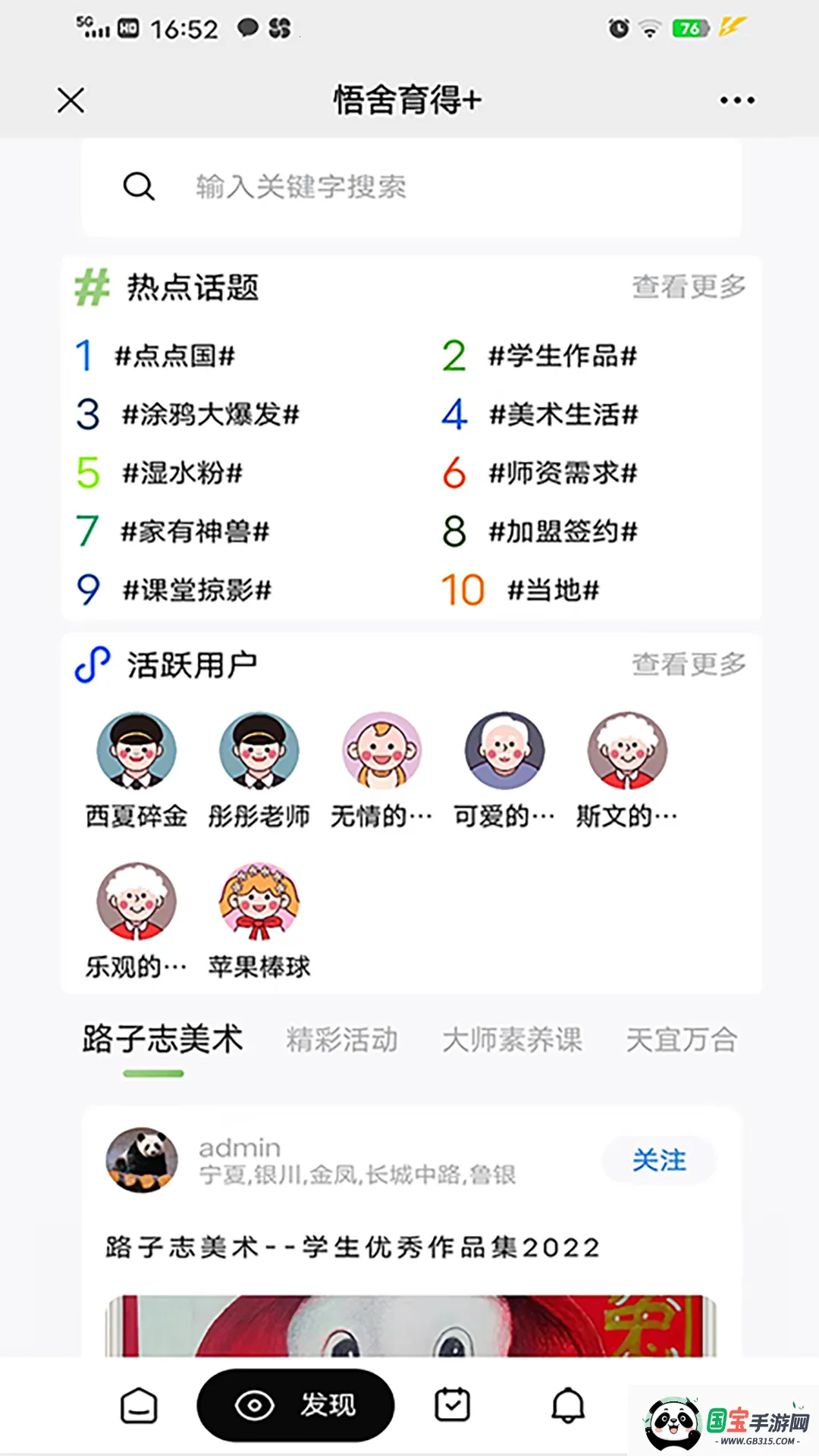Open user 西夏碎金's profile
The image size is (819, 1456).
[x=136, y=767]
